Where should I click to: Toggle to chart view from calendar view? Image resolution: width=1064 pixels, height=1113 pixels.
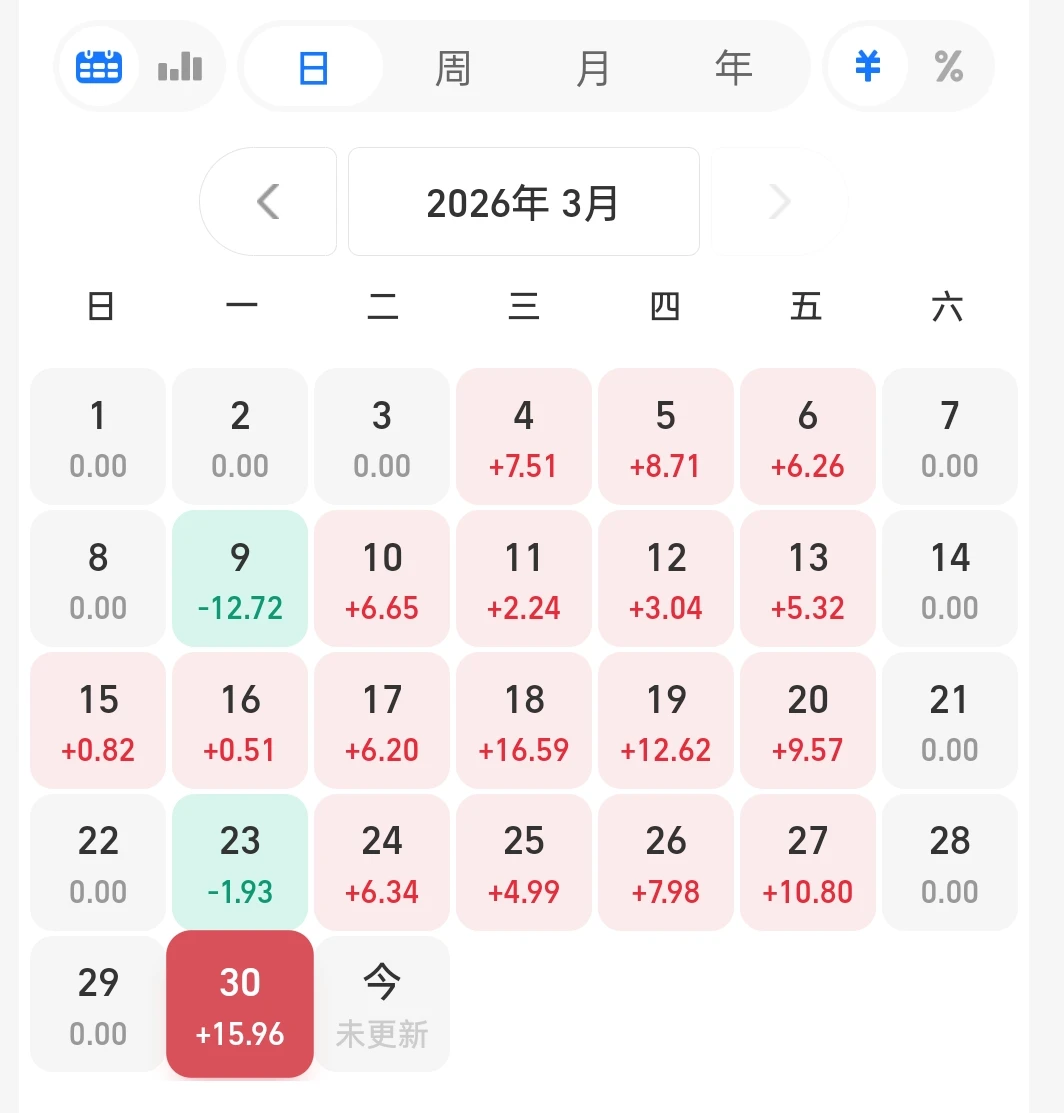[179, 66]
